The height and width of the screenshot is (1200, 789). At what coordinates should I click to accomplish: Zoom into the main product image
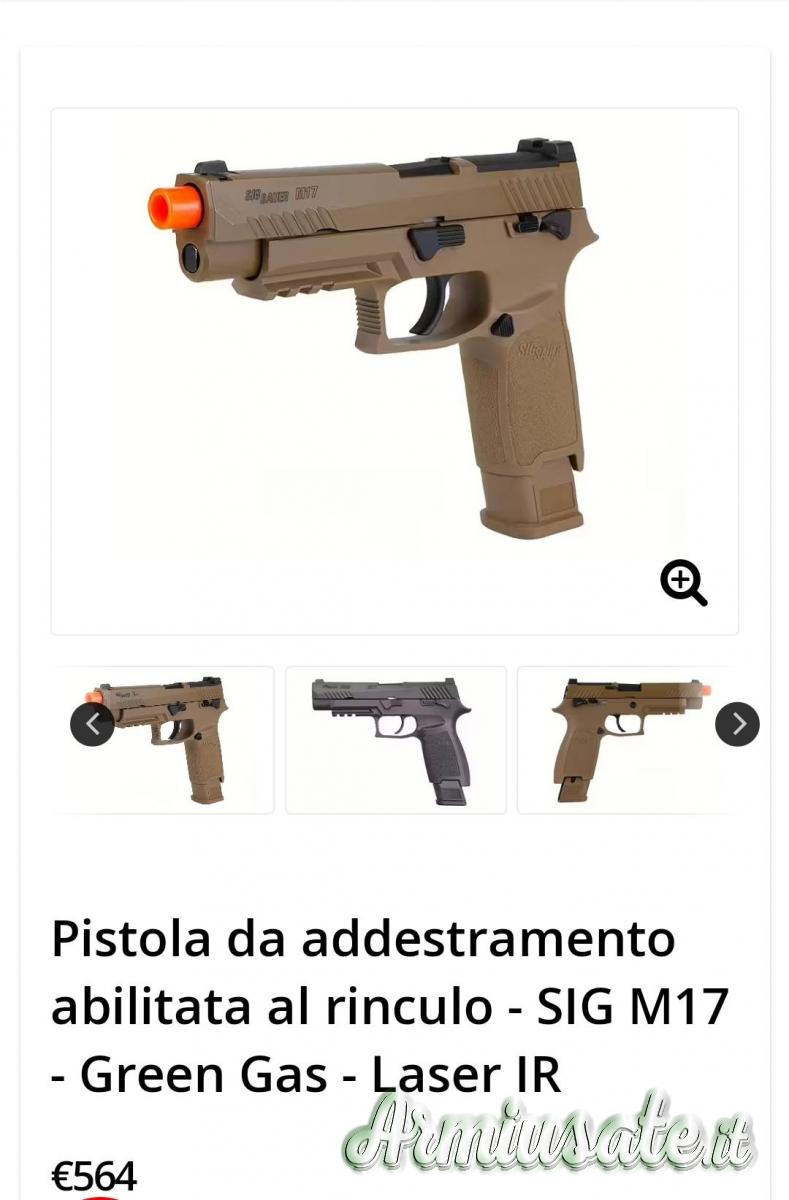click(x=684, y=583)
